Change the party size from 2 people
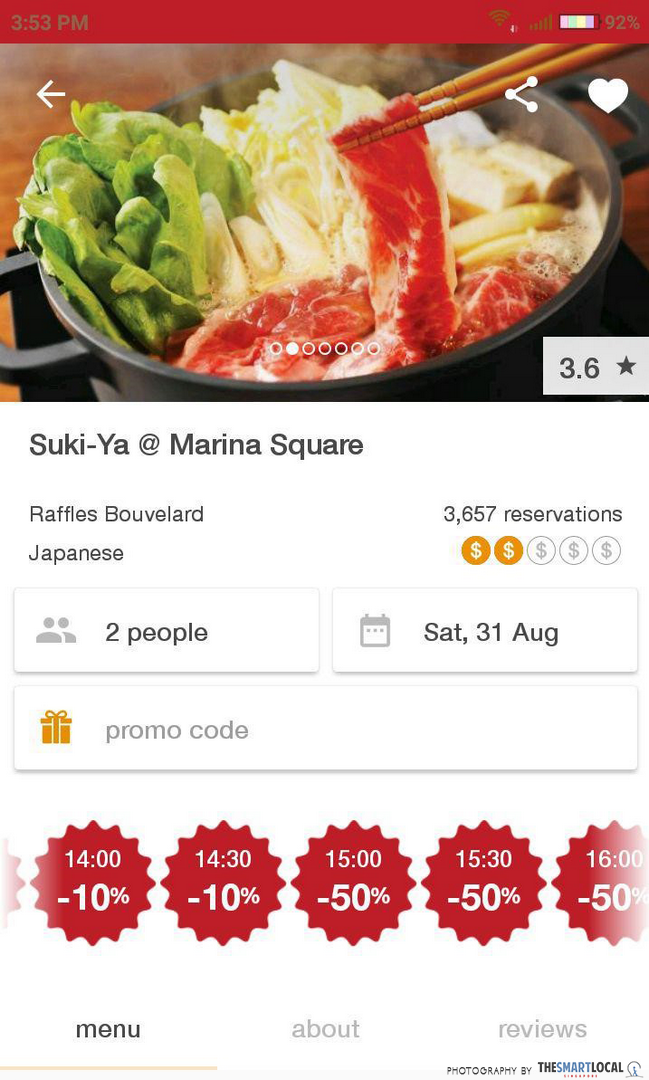Screen dimensions: 649x1080 pyautogui.click(x=166, y=631)
